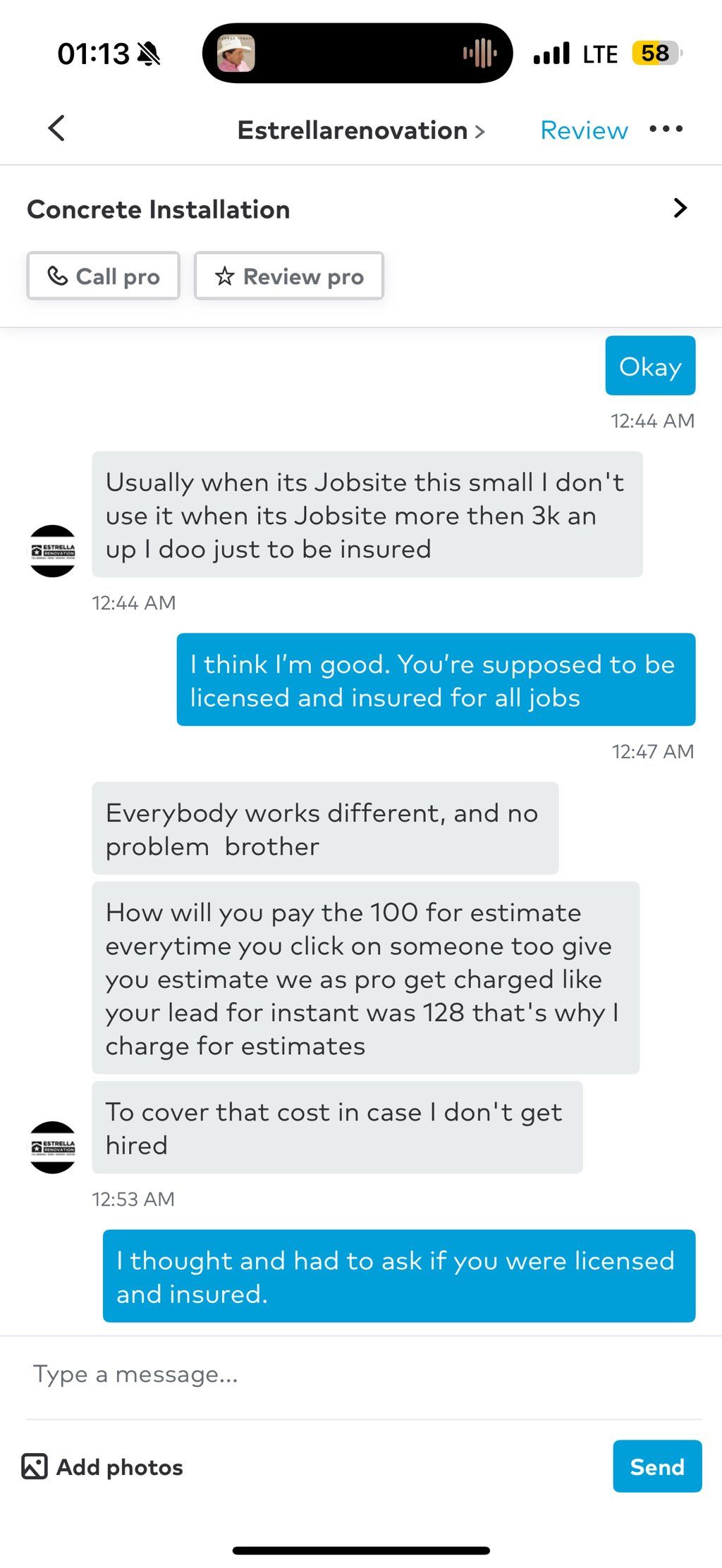Open the three-dot overflow menu
Screen dimensions: 722x1568
[666, 129]
